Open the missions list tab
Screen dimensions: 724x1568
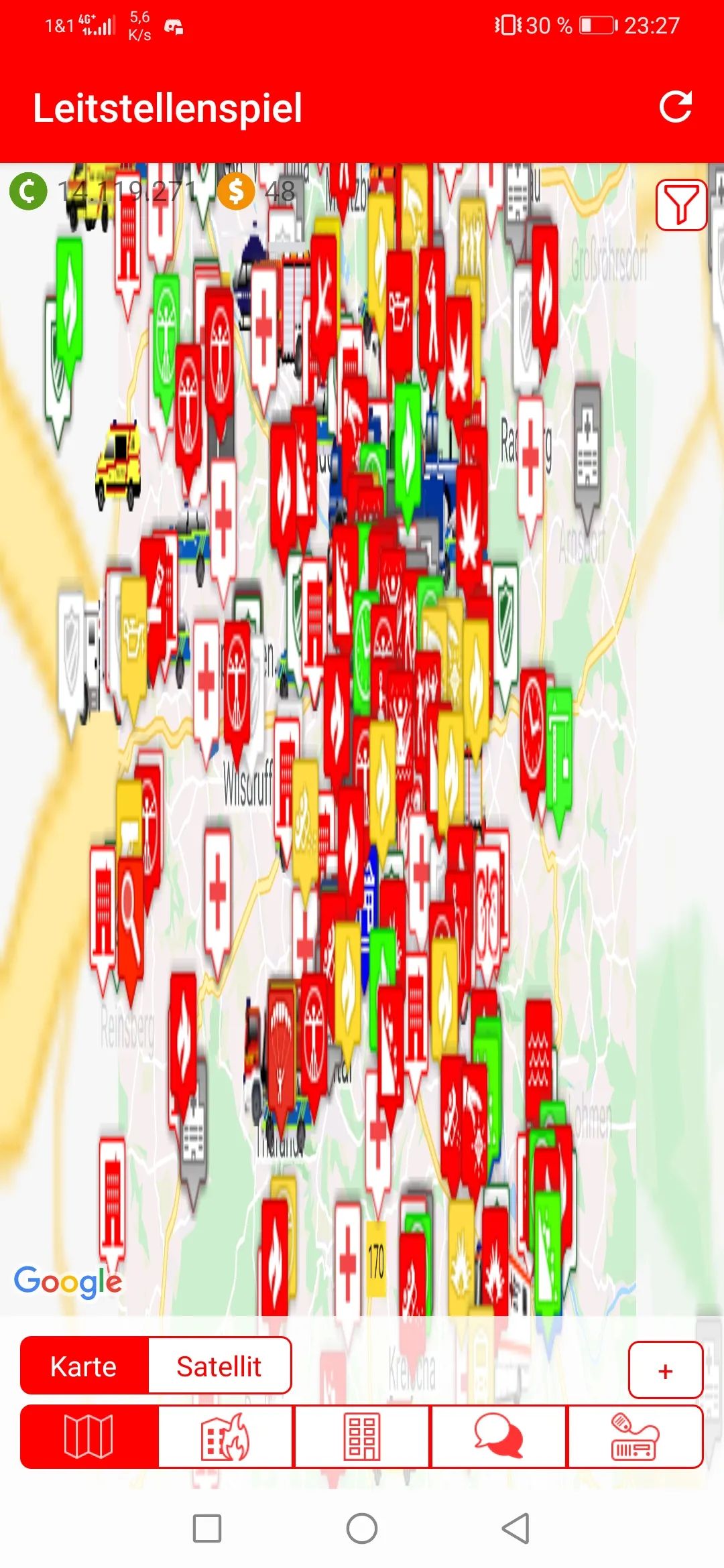point(226,1437)
